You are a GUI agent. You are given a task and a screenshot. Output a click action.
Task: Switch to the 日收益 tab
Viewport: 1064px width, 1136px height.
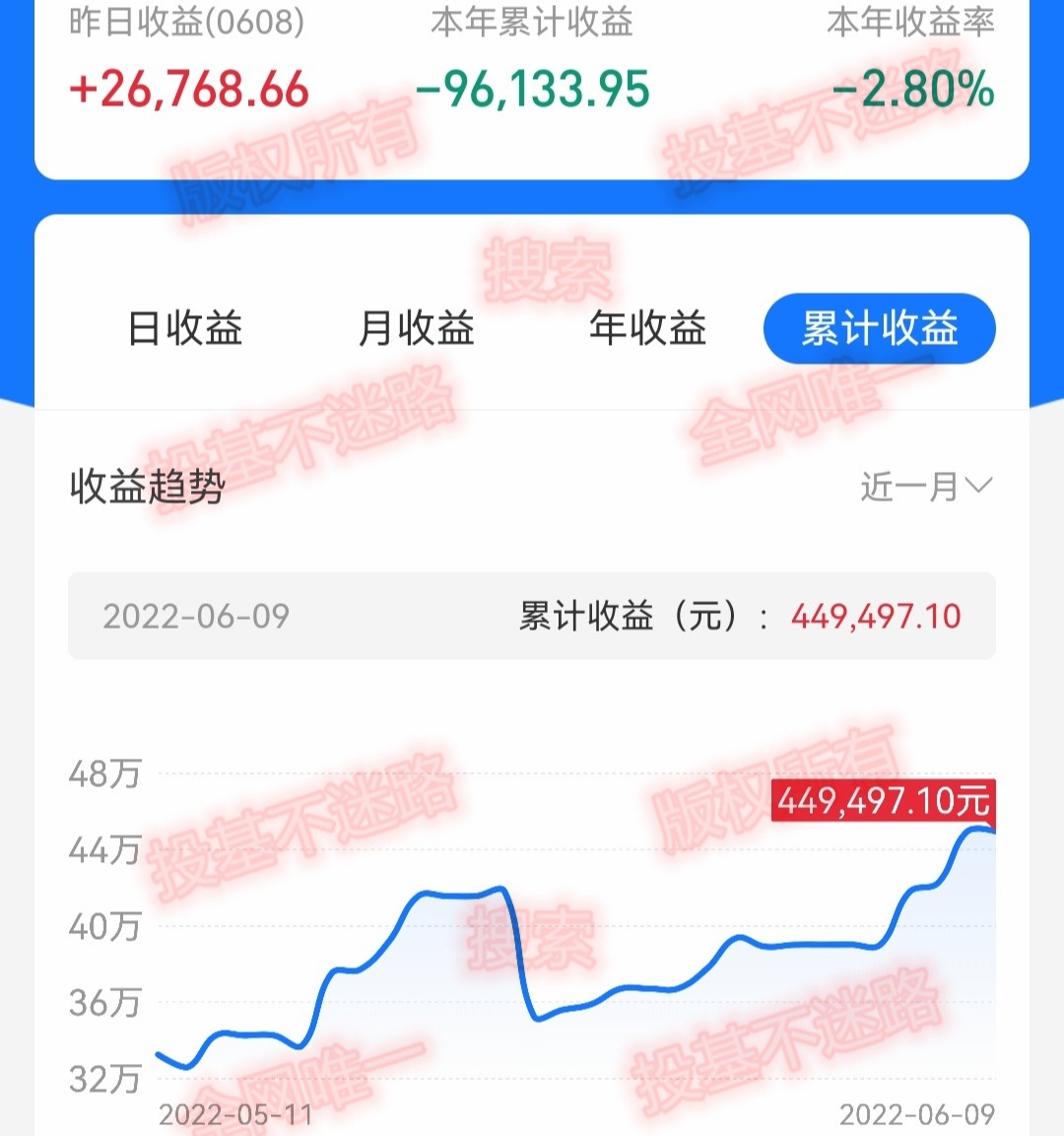pos(183,329)
